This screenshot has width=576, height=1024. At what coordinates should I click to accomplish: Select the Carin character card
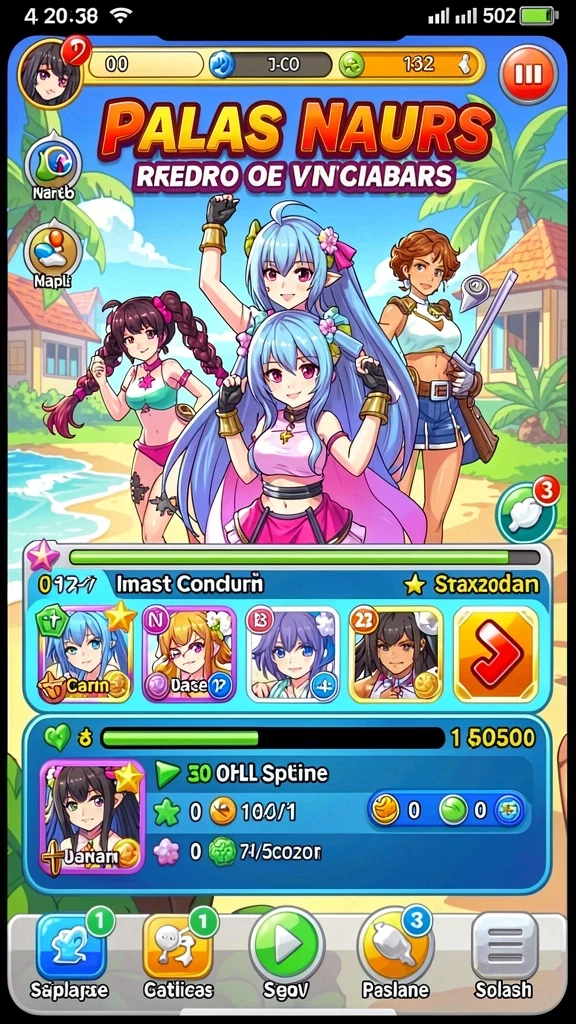tap(86, 654)
